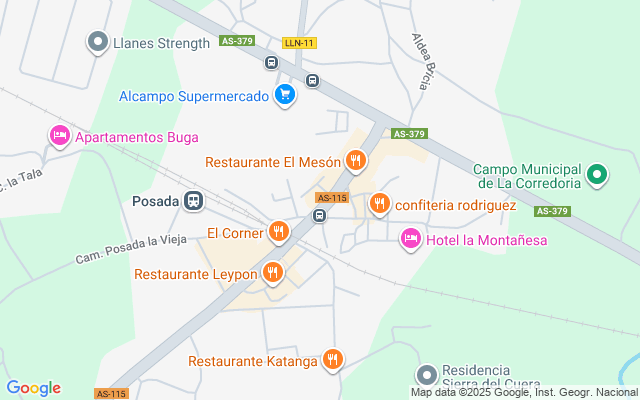Open the Restaurante El Mesón pin
This screenshot has width=640, height=400.
point(355,160)
